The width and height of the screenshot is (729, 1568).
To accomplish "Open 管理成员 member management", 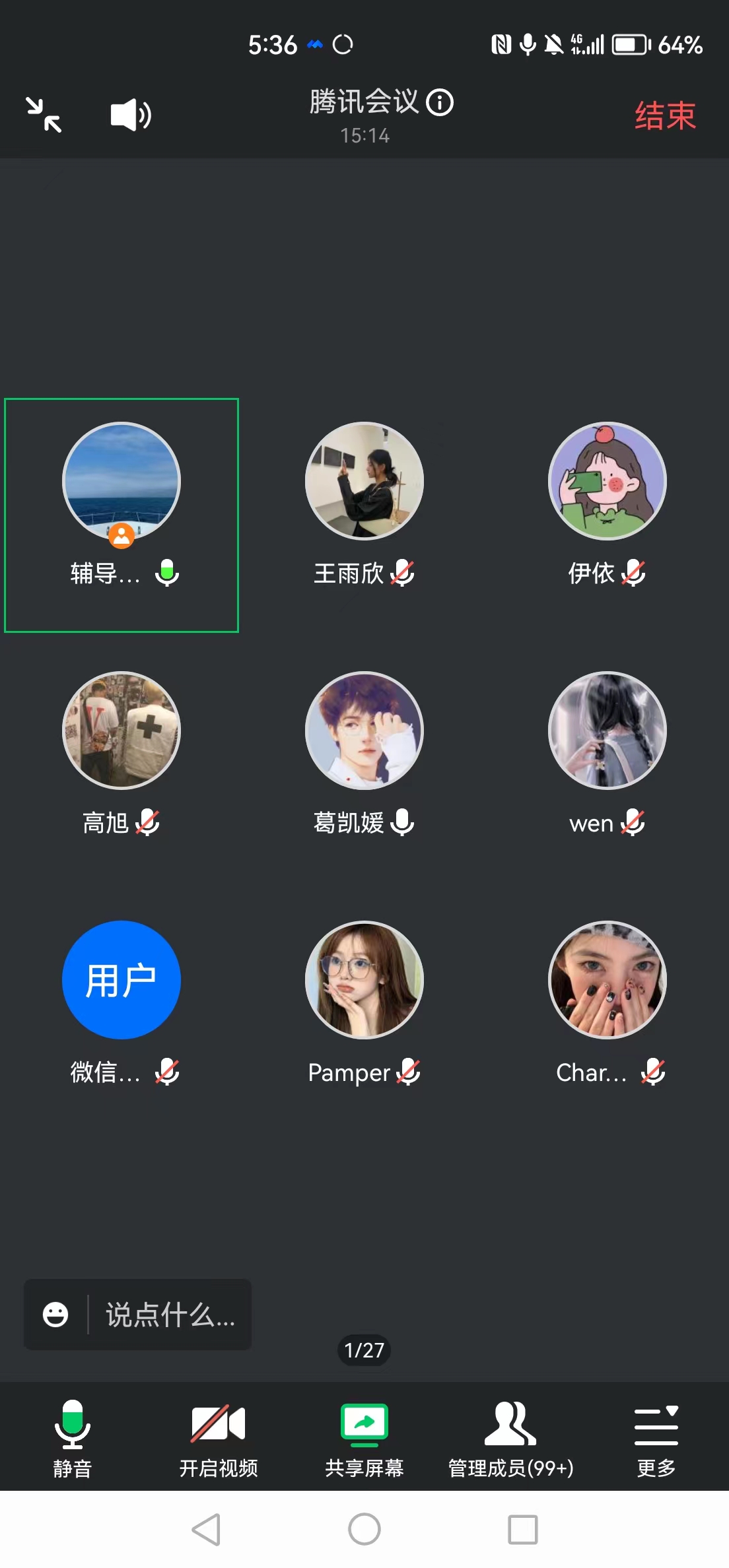I will [x=510, y=1437].
